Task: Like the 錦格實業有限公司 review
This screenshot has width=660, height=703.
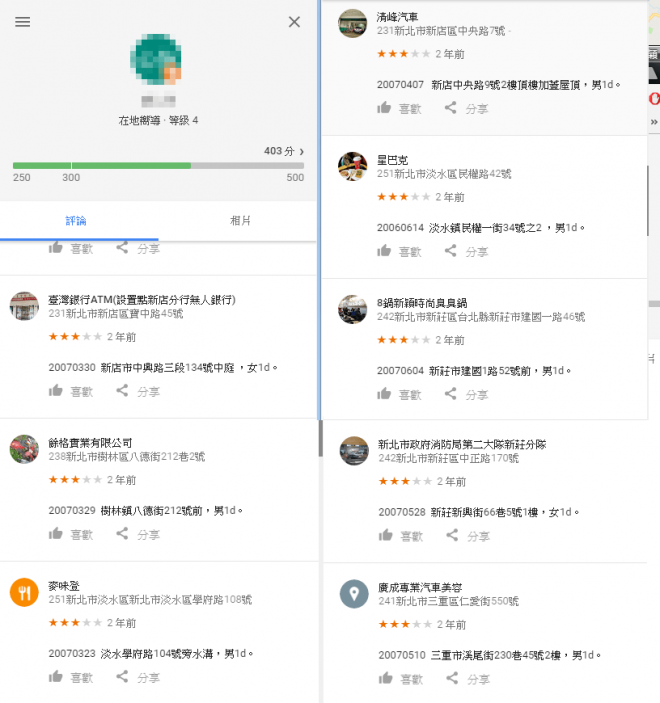Action: pos(72,535)
